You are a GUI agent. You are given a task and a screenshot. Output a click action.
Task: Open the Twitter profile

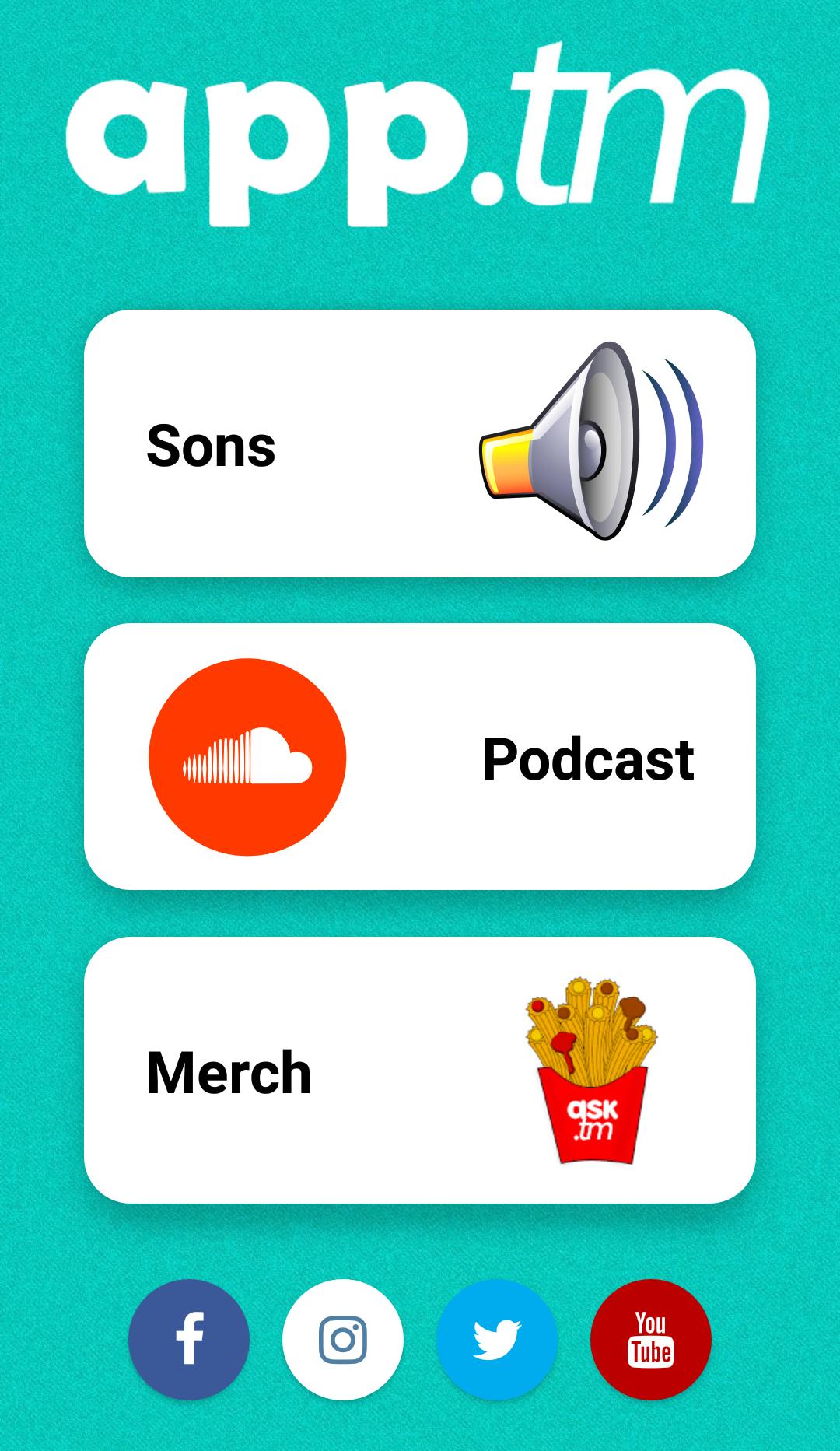pos(497,1339)
